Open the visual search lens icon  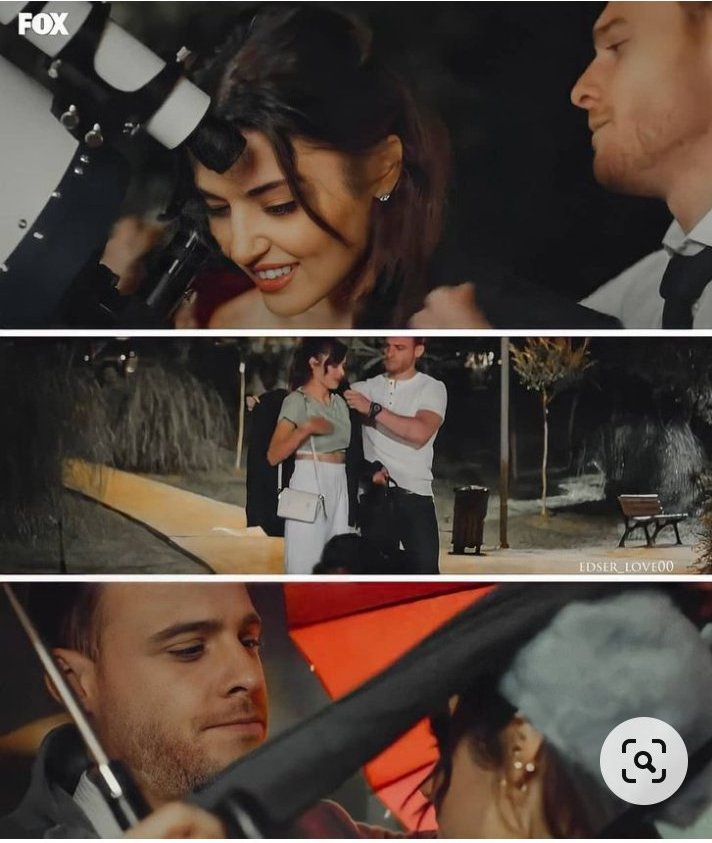643,761
